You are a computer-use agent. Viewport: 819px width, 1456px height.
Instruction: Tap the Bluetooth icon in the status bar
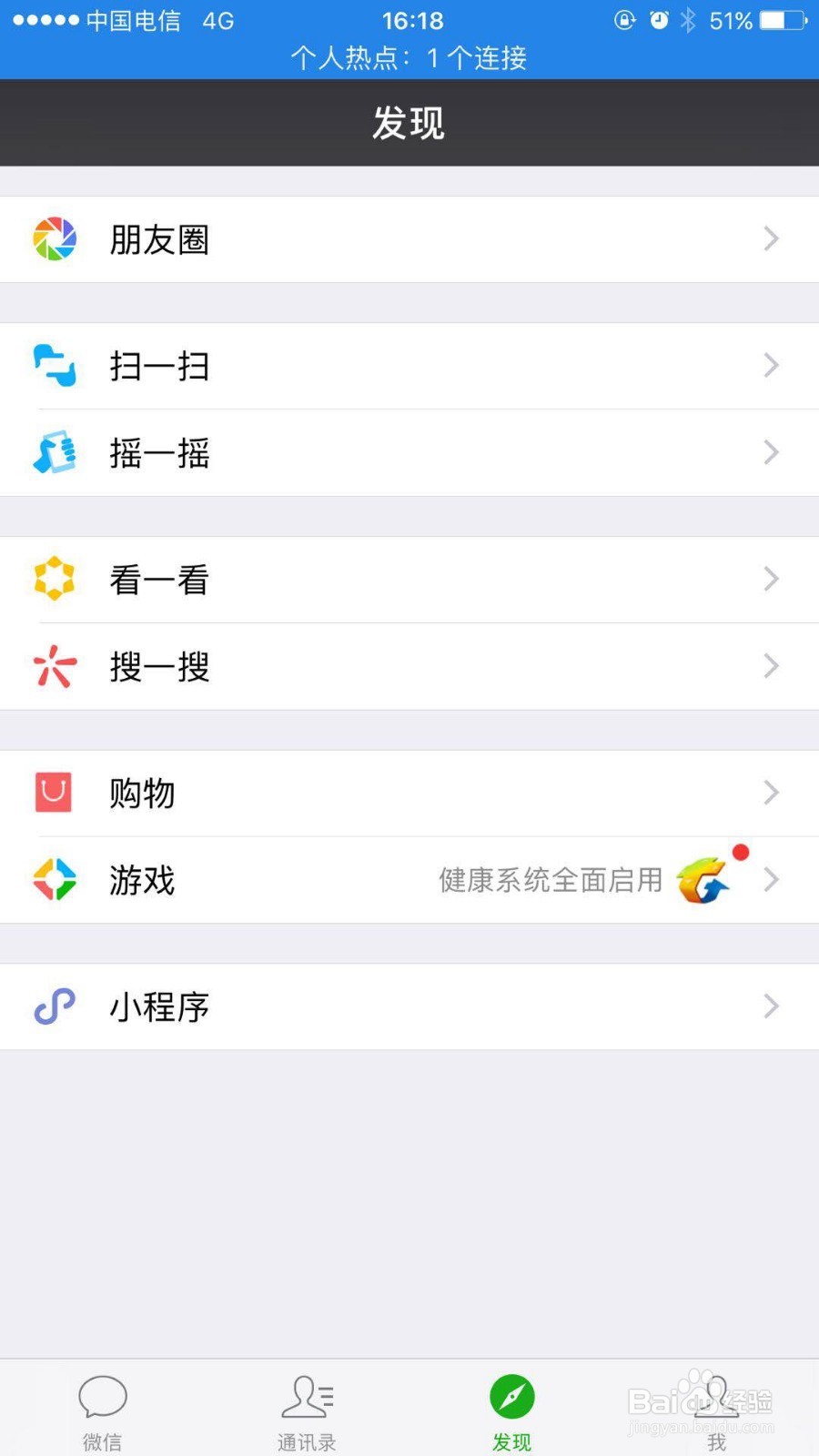pos(688,20)
